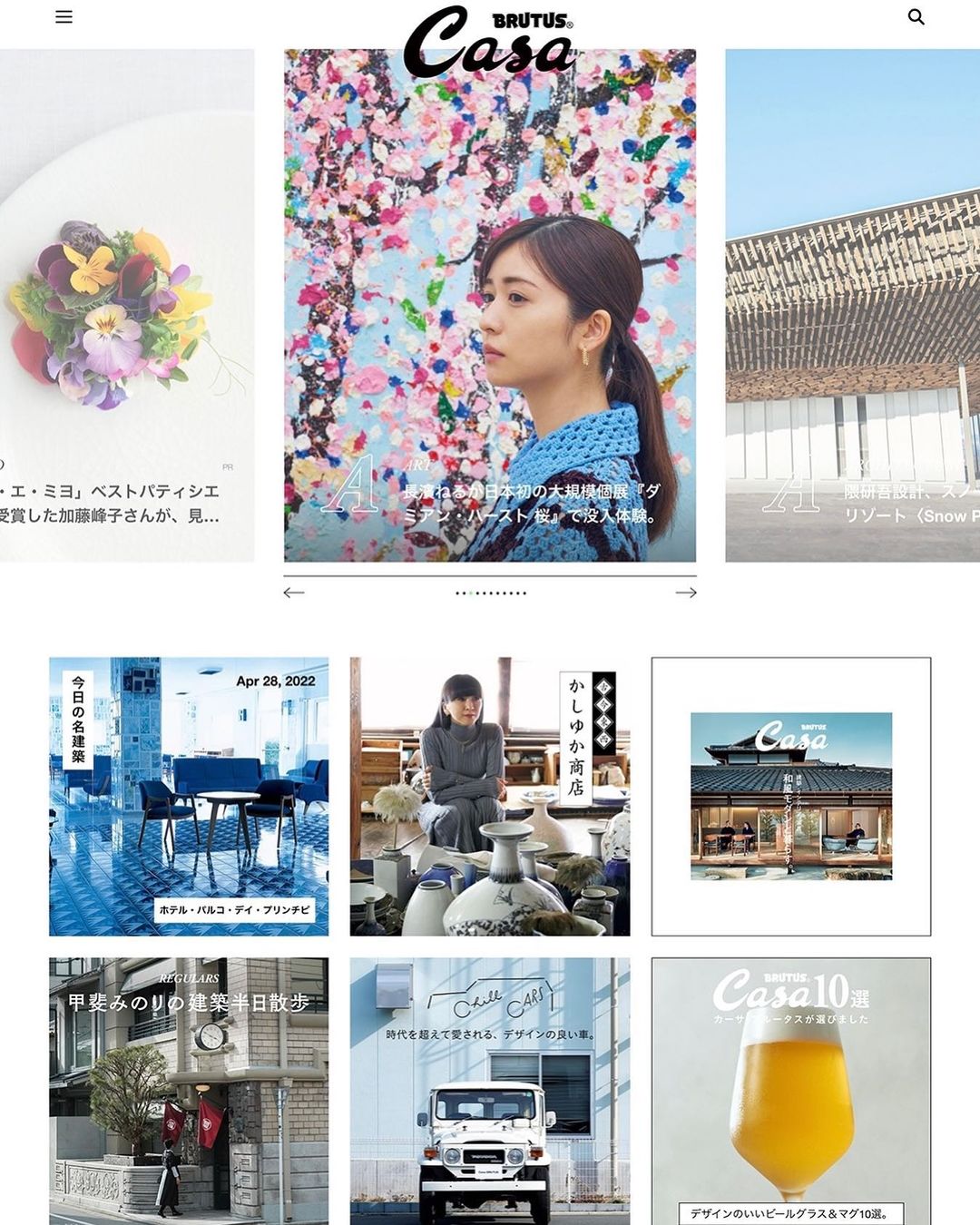View the latest Casa magazine issue cover
The height and width of the screenshot is (1225, 980).
[x=791, y=796]
